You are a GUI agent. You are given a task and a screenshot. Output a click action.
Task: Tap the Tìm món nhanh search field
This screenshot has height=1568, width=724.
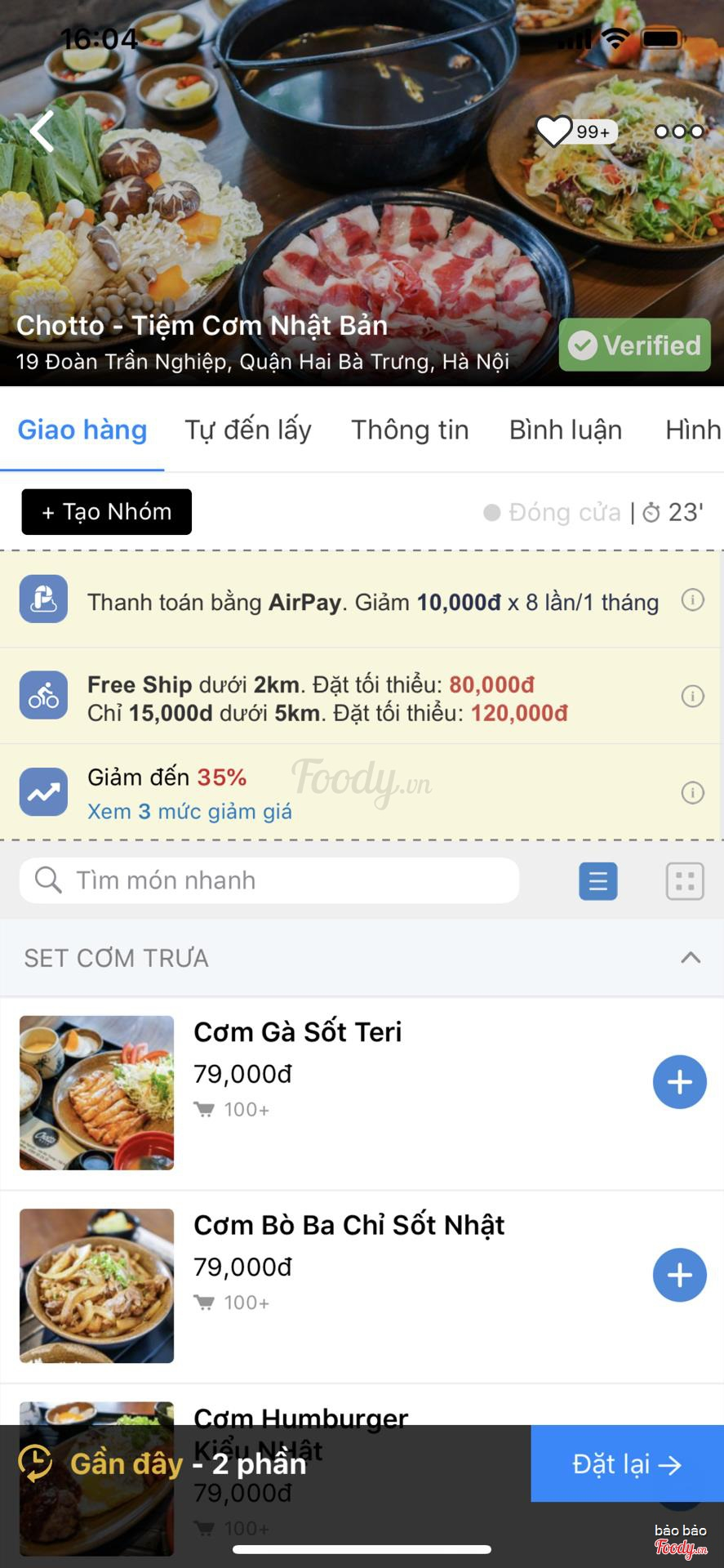click(x=269, y=880)
